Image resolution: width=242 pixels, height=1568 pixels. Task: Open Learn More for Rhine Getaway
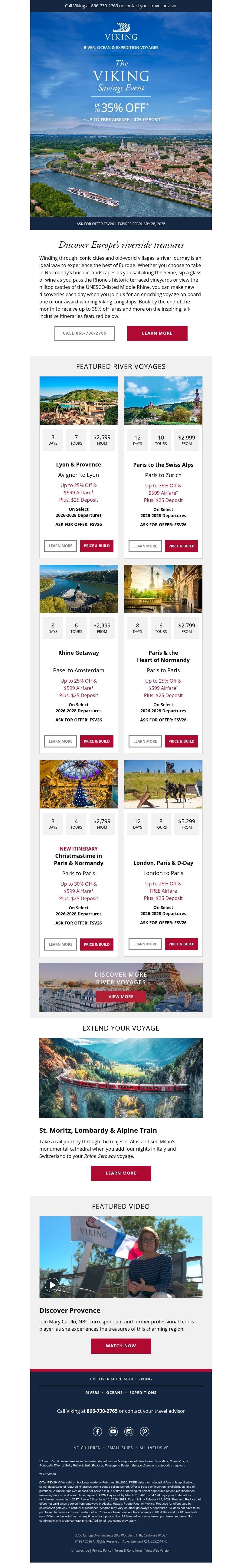(60, 741)
